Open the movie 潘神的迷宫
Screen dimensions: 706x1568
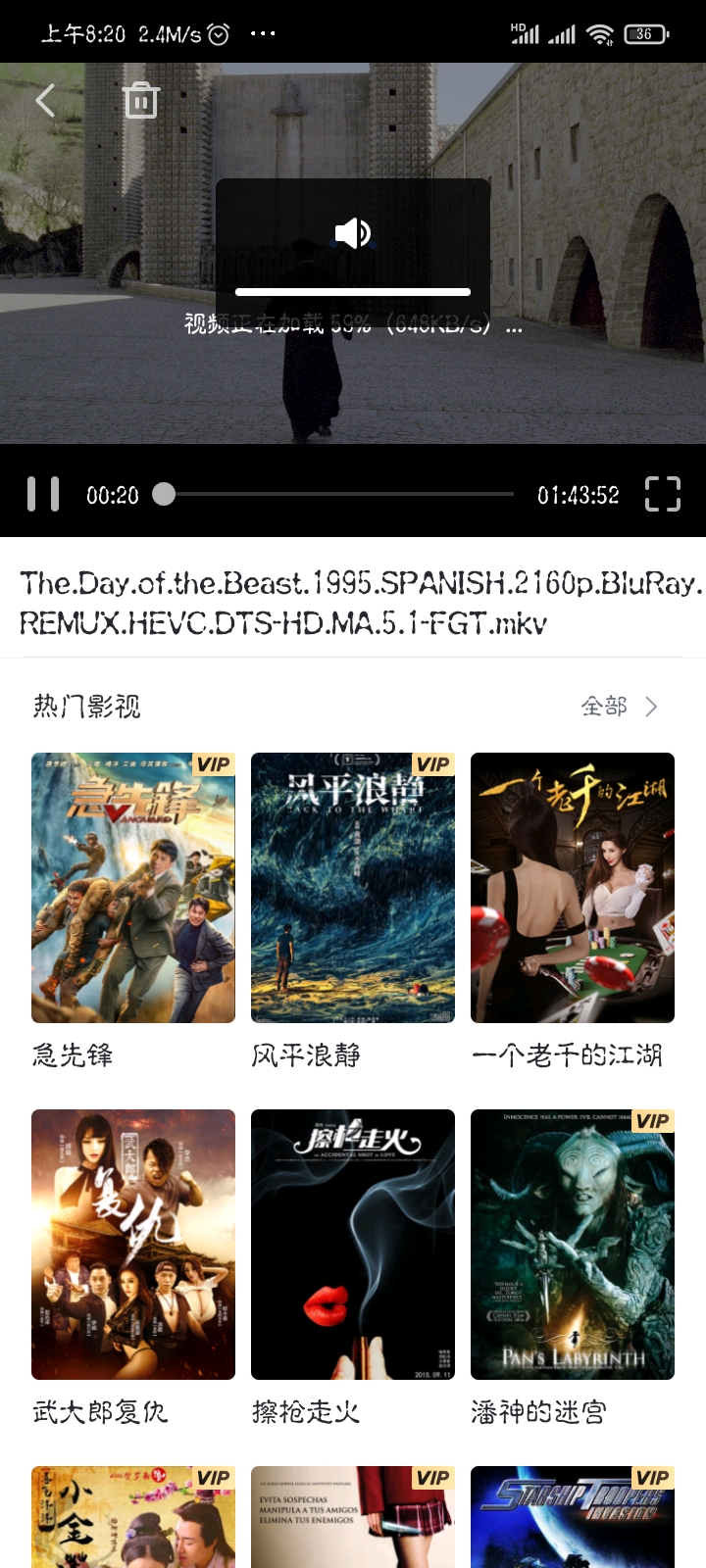point(573,1245)
